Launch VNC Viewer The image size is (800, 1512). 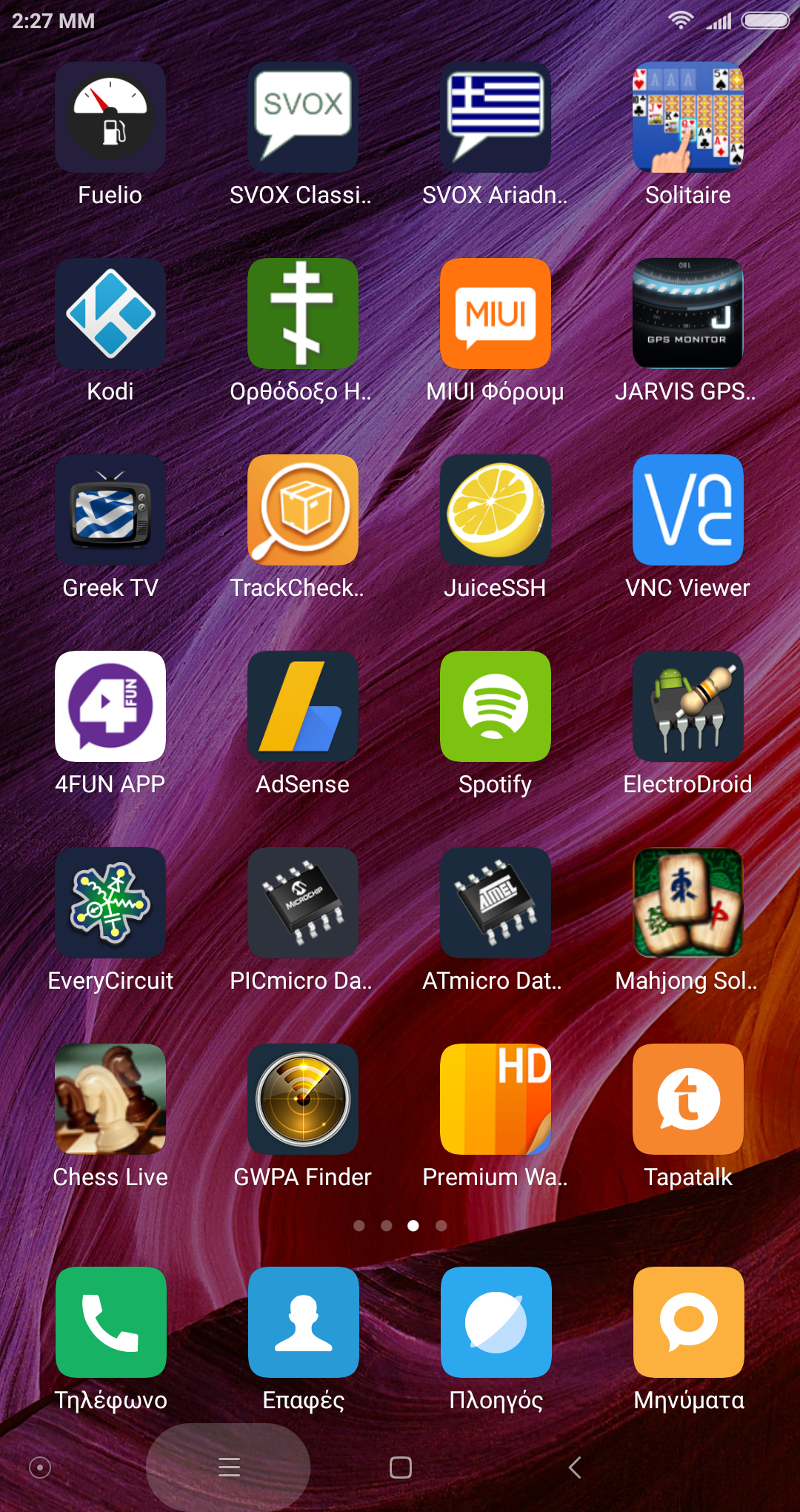[x=687, y=510]
